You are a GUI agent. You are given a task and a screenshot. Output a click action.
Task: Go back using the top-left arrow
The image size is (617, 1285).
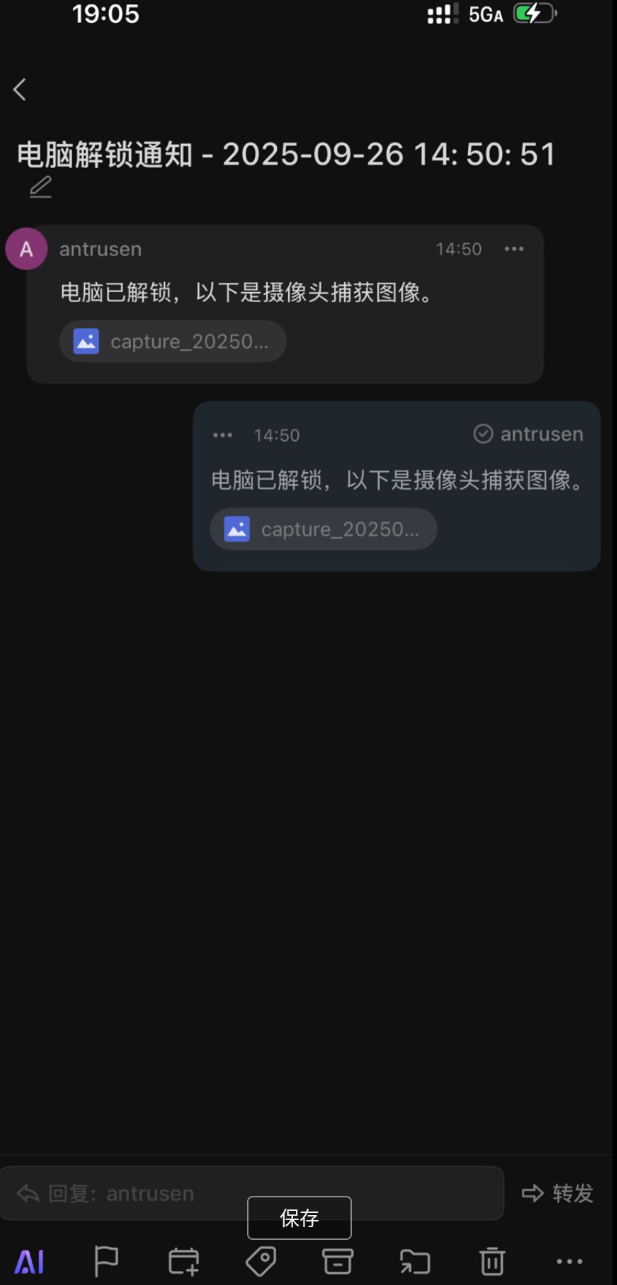(x=20, y=90)
